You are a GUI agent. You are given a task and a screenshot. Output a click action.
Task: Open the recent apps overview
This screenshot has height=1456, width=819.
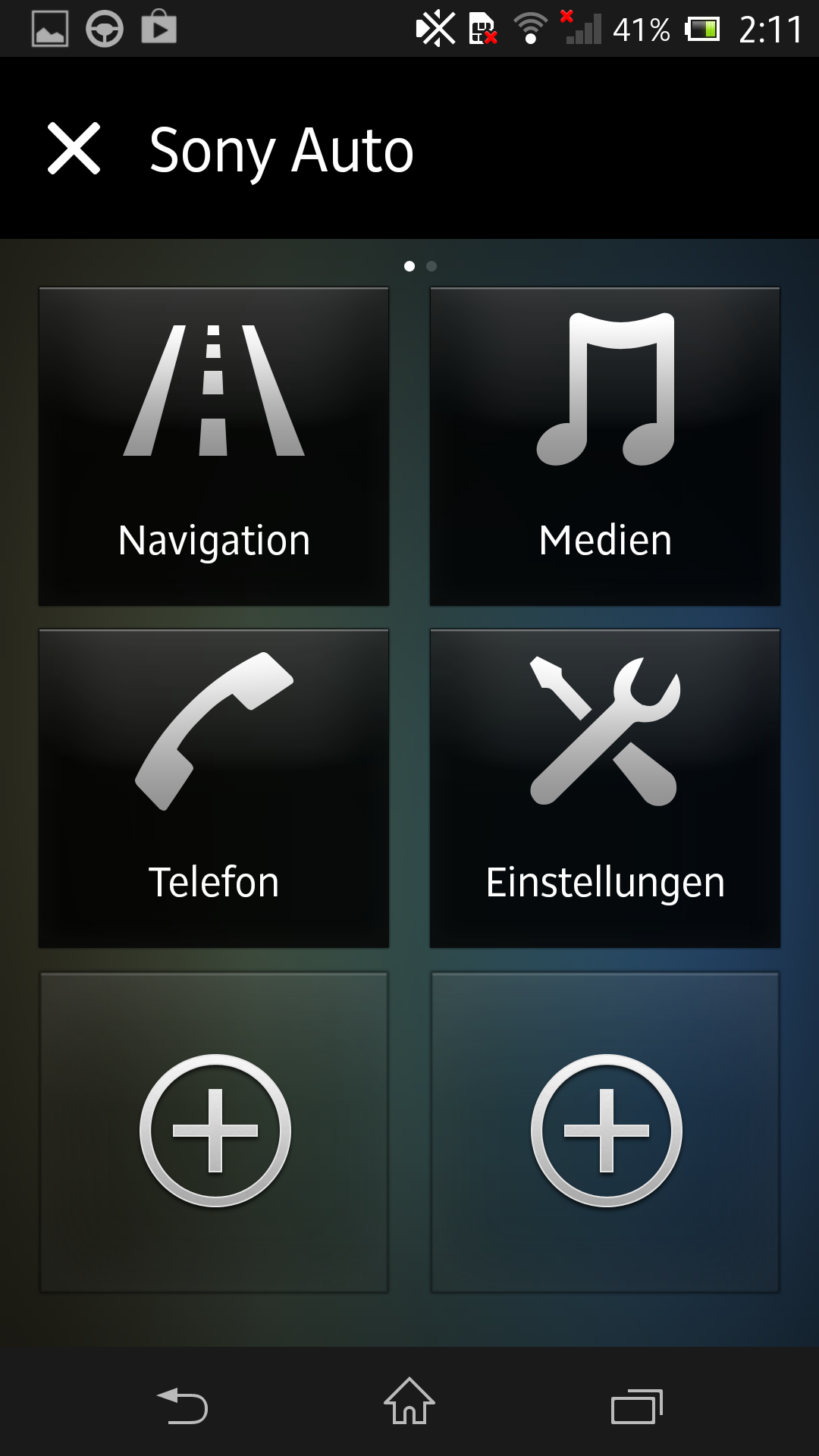click(x=637, y=1407)
